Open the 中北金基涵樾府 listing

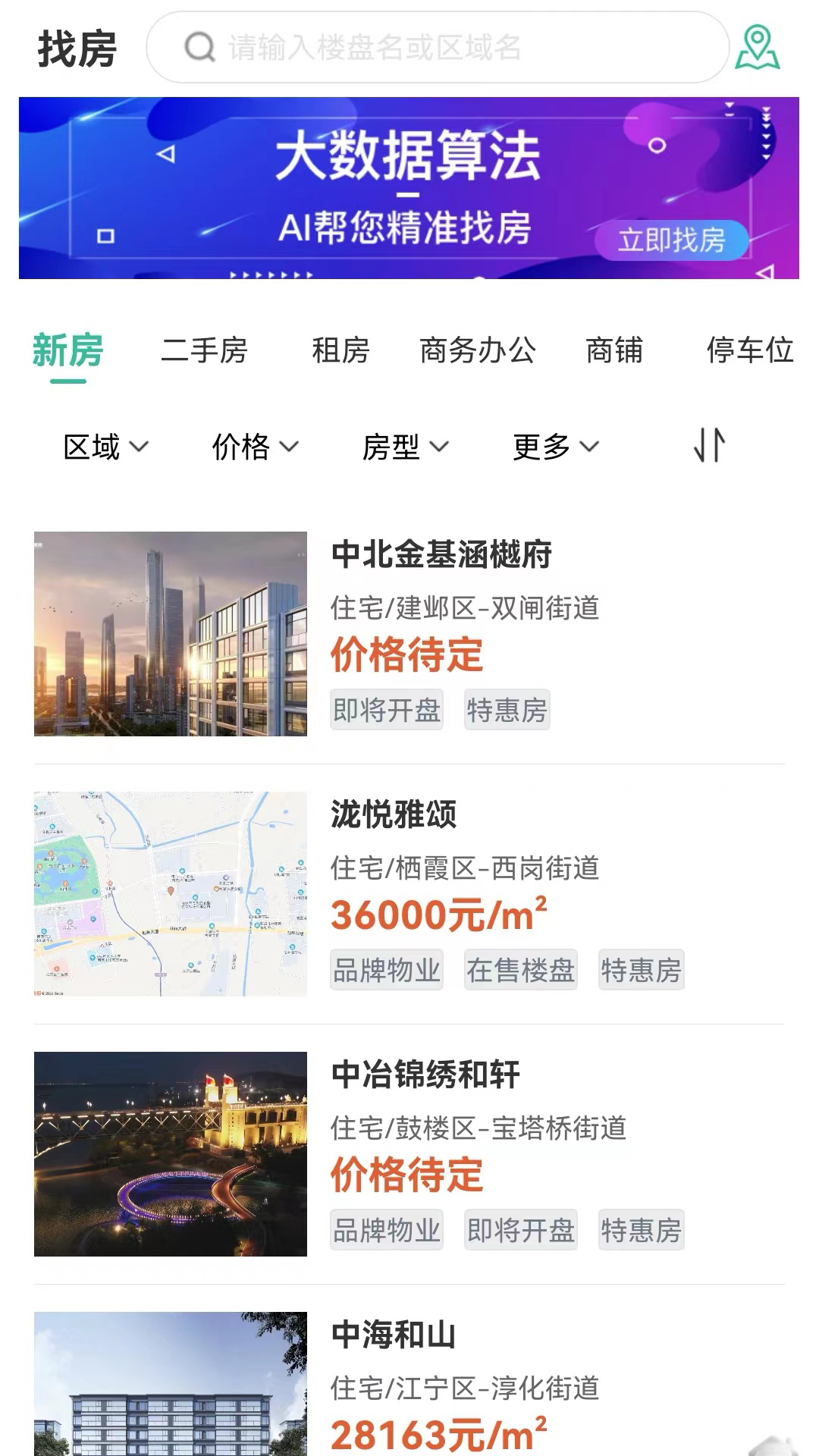[x=441, y=555]
